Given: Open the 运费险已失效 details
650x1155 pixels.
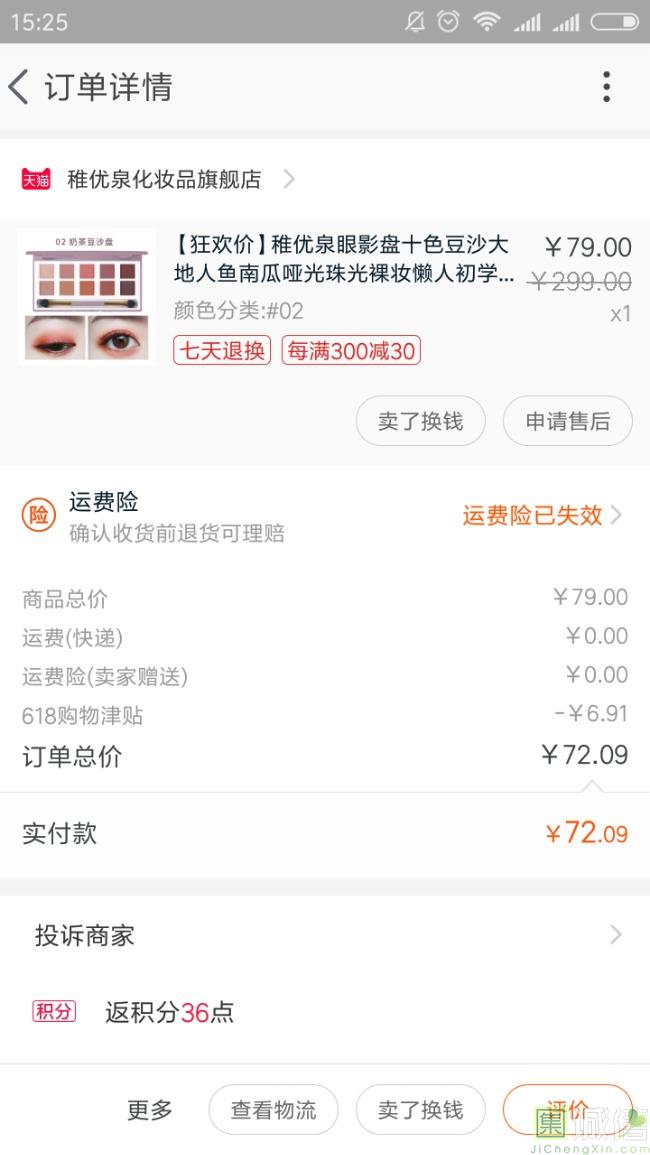Looking at the screenshot, I should coord(541,515).
